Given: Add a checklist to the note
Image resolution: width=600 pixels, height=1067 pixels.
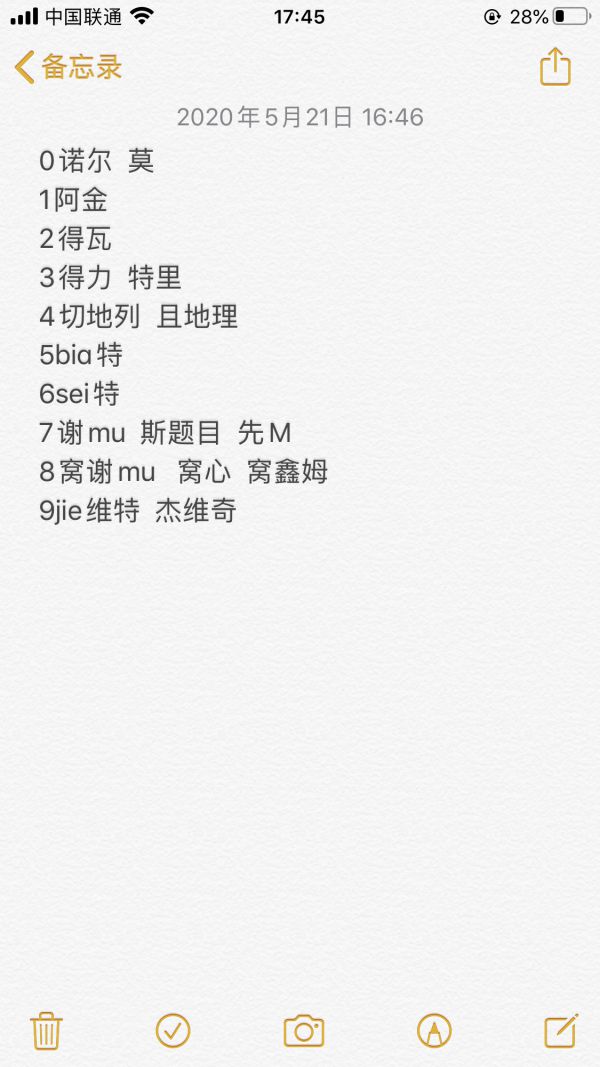Looking at the screenshot, I should tap(173, 1030).
